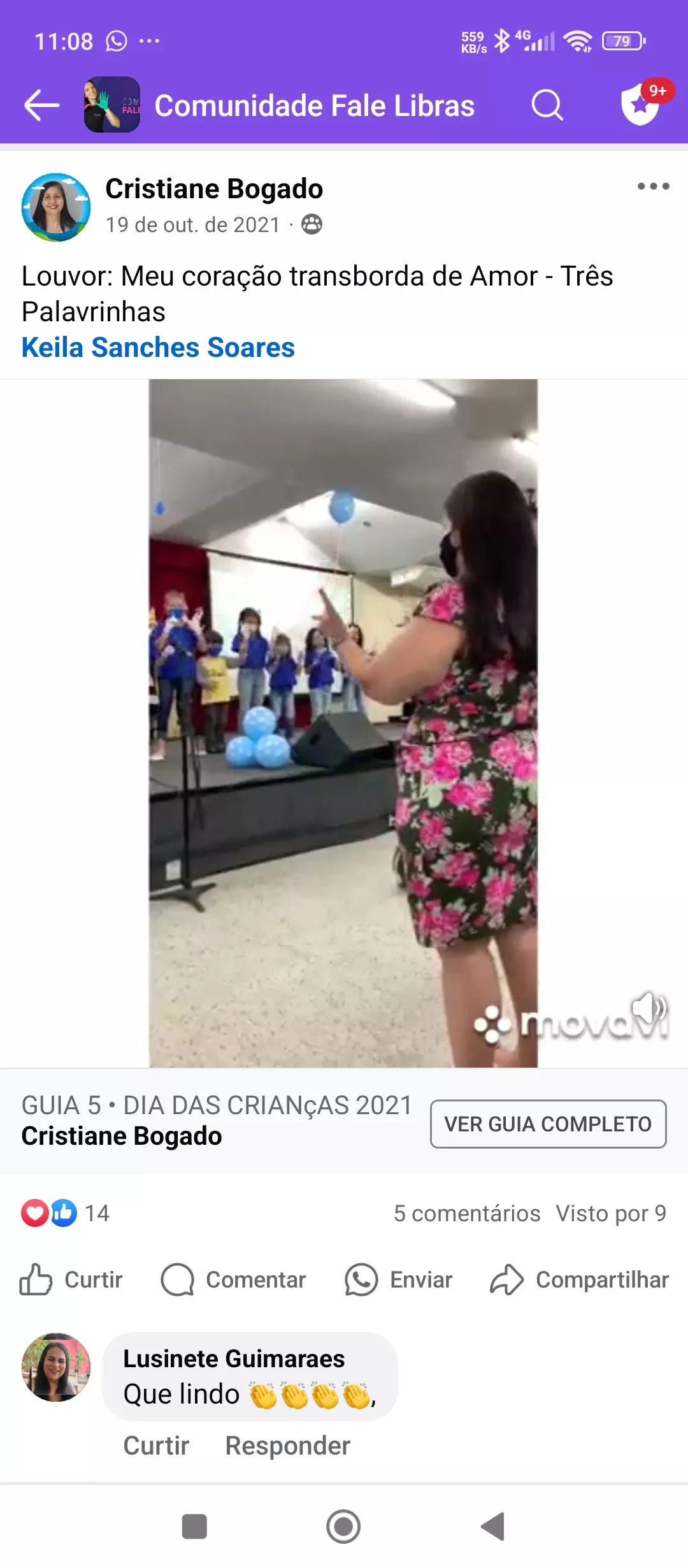Like the post with Curtir
This screenshot has width=688, height=1568.
point(71,1280)
